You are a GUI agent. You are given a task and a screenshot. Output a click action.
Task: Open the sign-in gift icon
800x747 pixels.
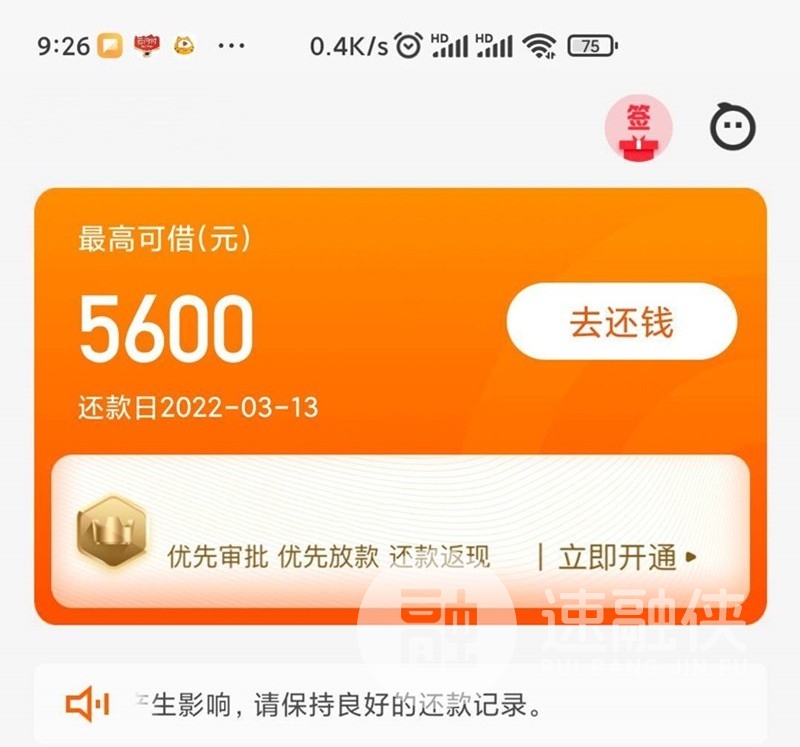click(x=638, y=130)
